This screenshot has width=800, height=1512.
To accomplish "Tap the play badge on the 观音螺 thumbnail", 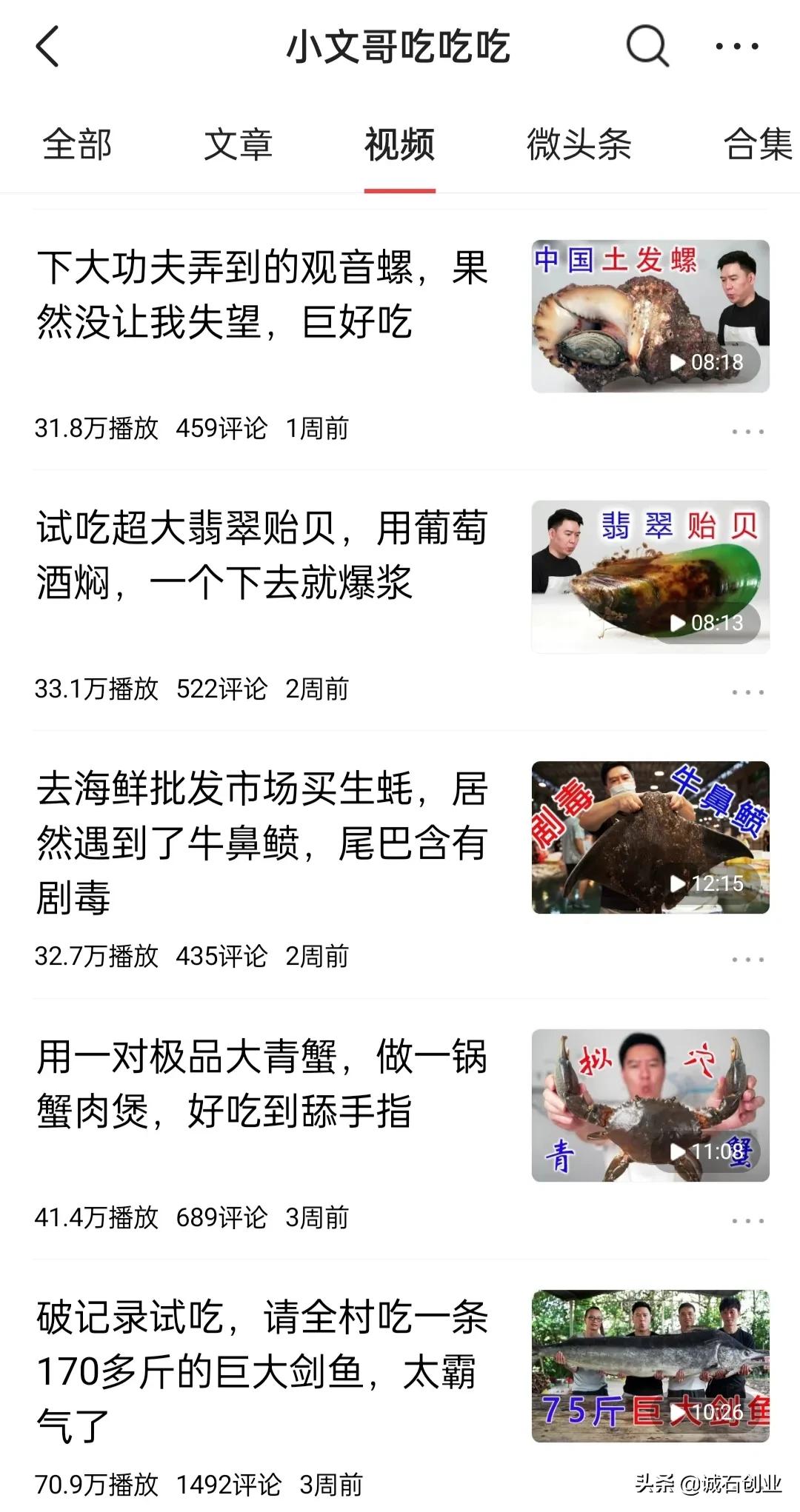I will (705, 364).
